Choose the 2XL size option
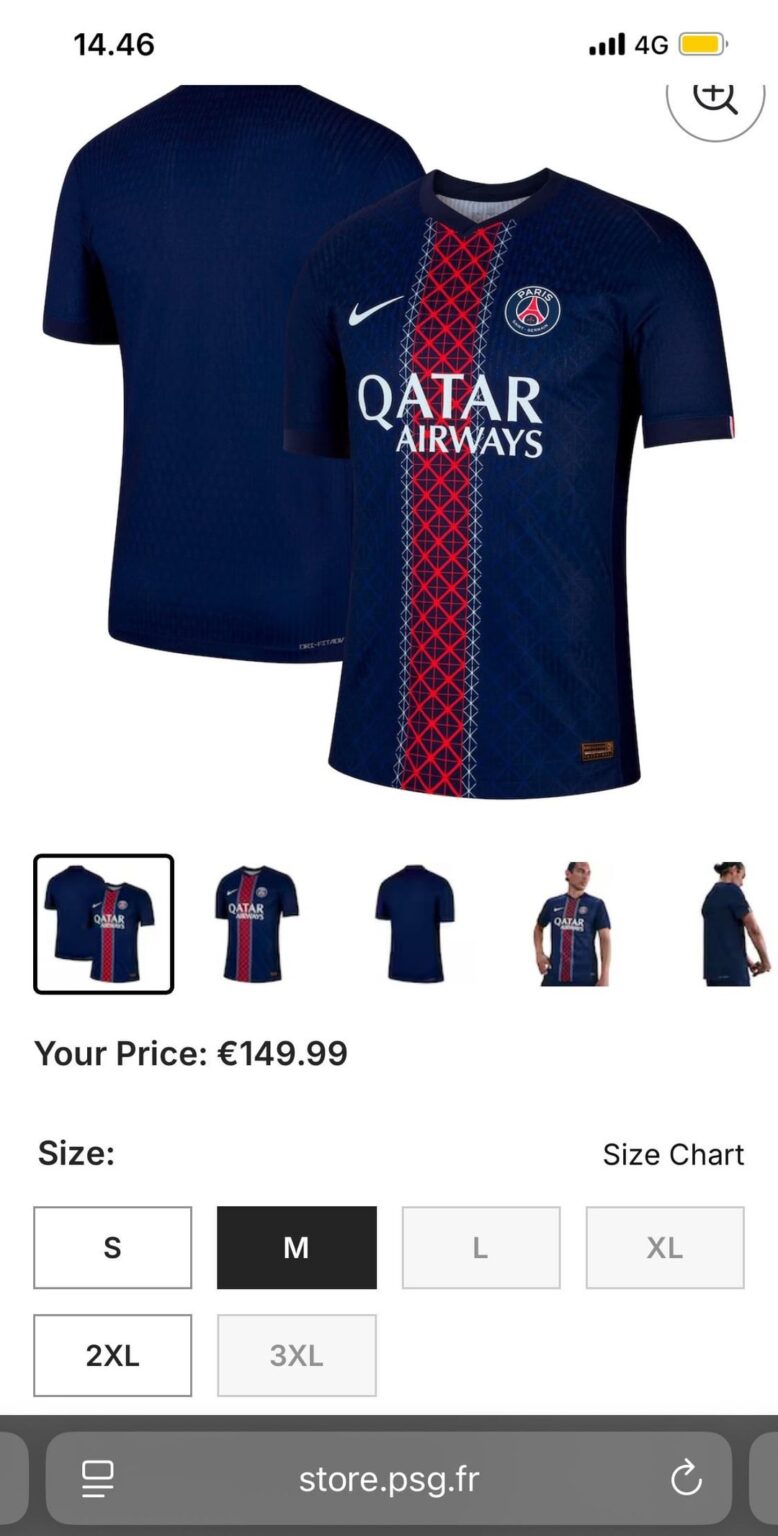This screenshot has height=1536, width=778. (x=111, y=1354)
